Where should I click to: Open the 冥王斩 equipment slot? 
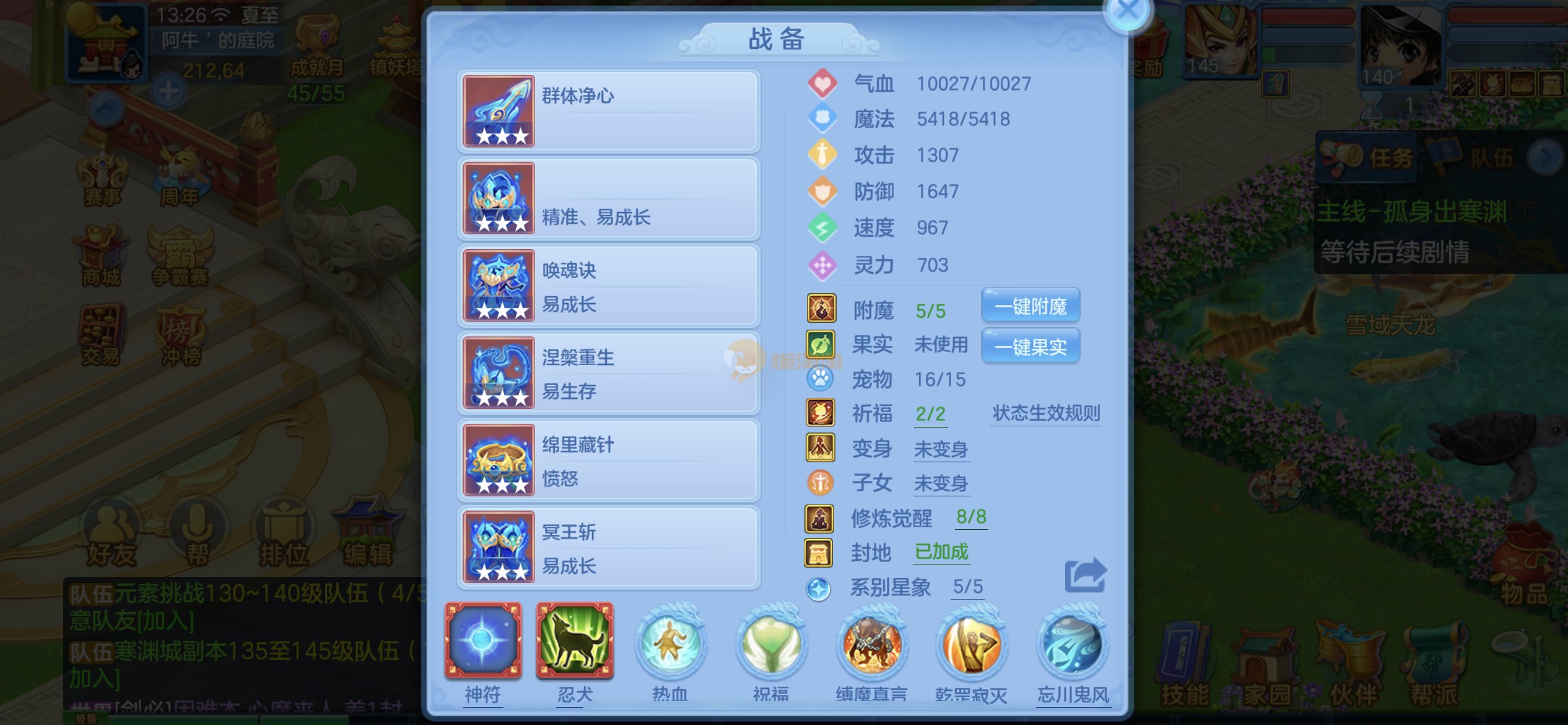tap(608, 548)
